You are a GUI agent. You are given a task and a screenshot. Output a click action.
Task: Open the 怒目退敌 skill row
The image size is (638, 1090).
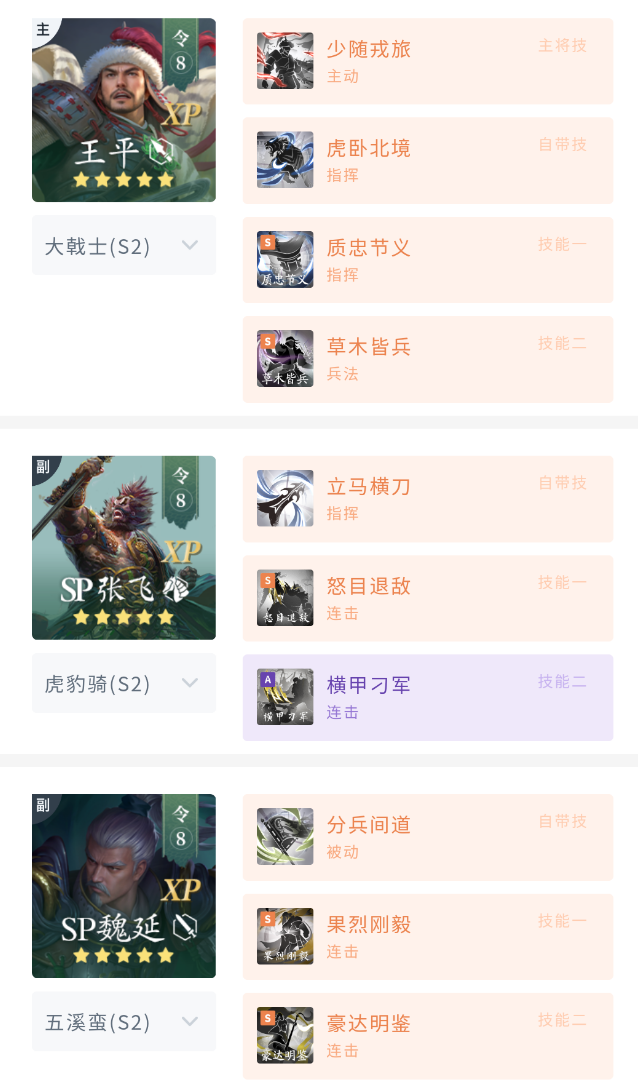pyautogui.click(x=427, y=598)
